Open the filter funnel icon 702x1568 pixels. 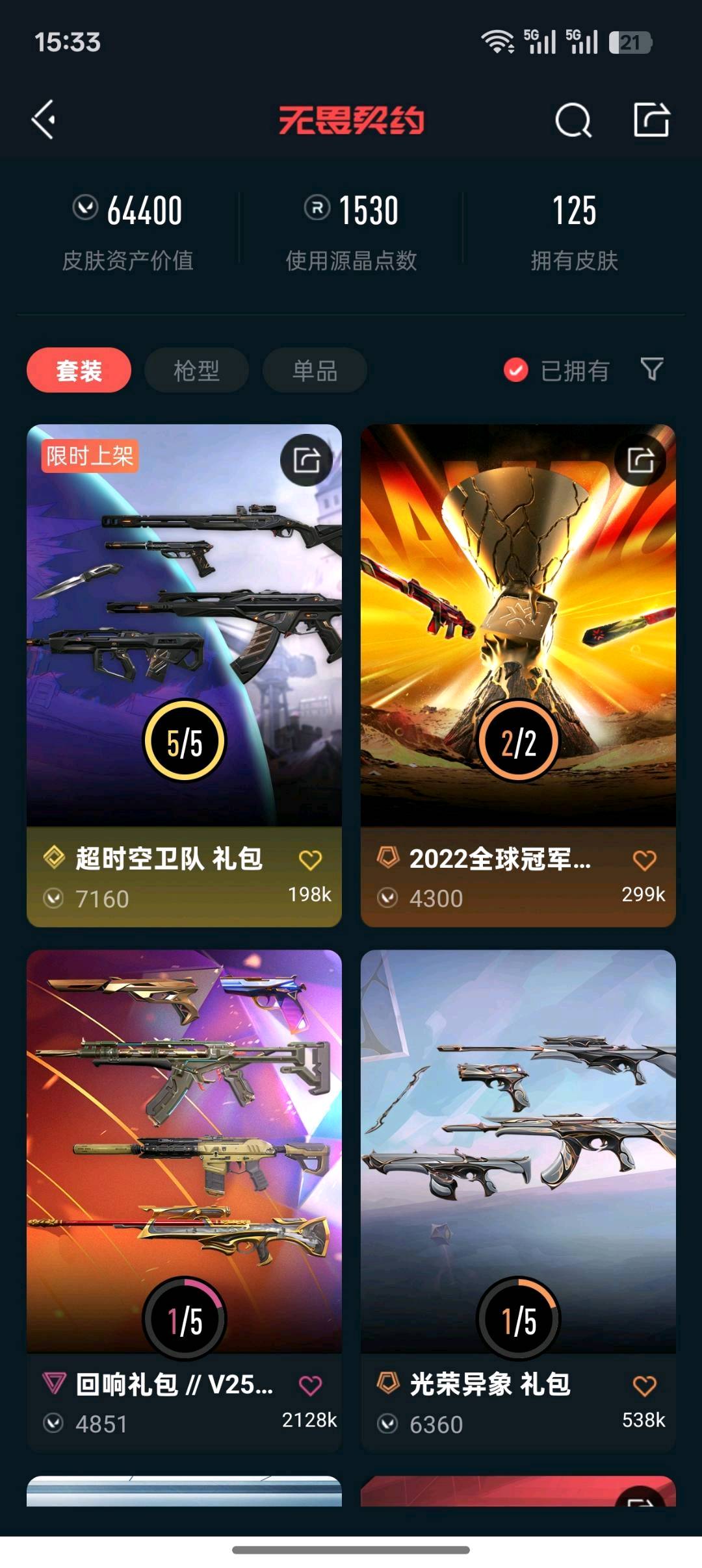coord(651,369)
